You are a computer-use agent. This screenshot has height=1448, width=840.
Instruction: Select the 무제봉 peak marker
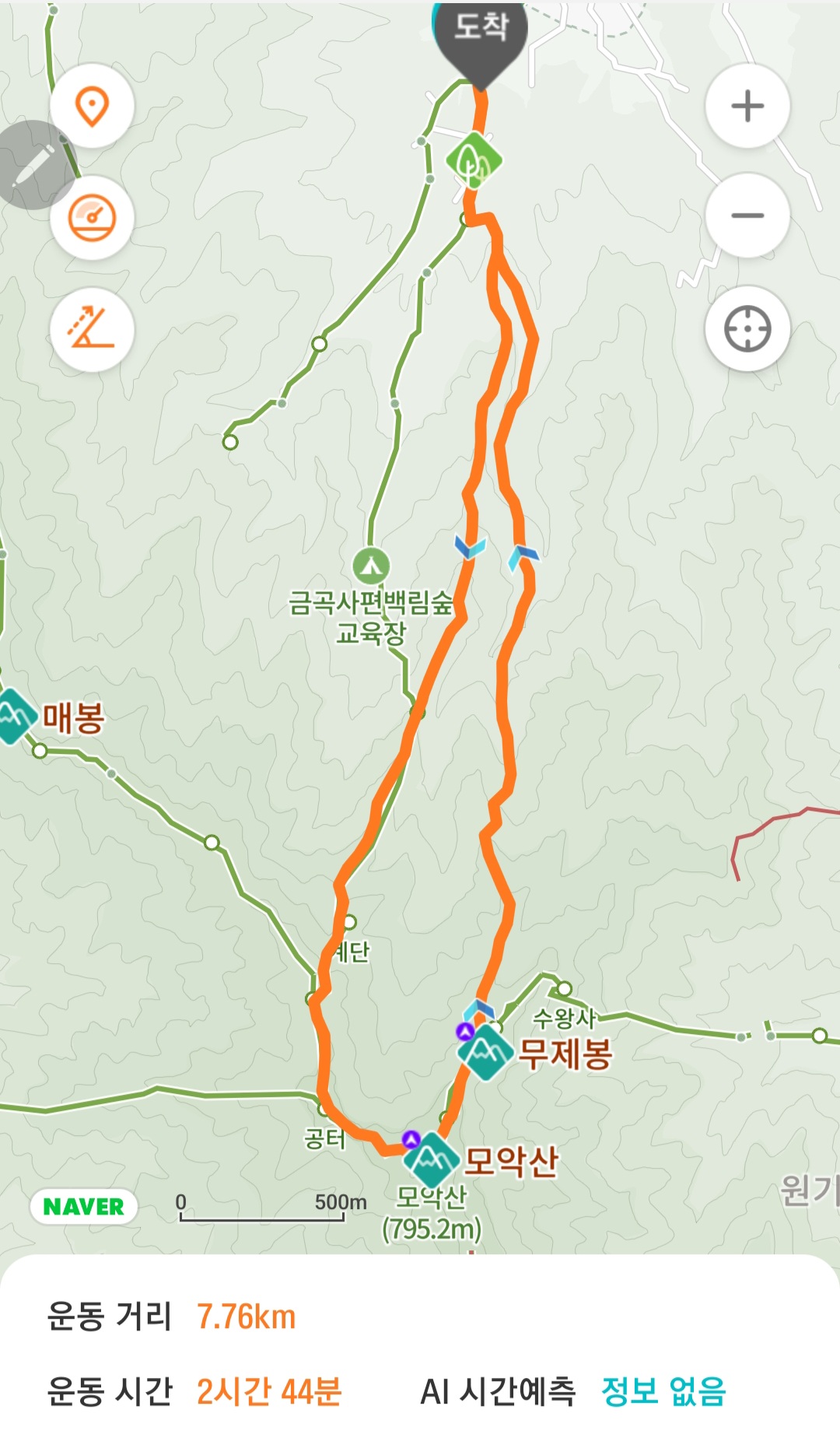pyautogui.click(x=485, y=1052)
